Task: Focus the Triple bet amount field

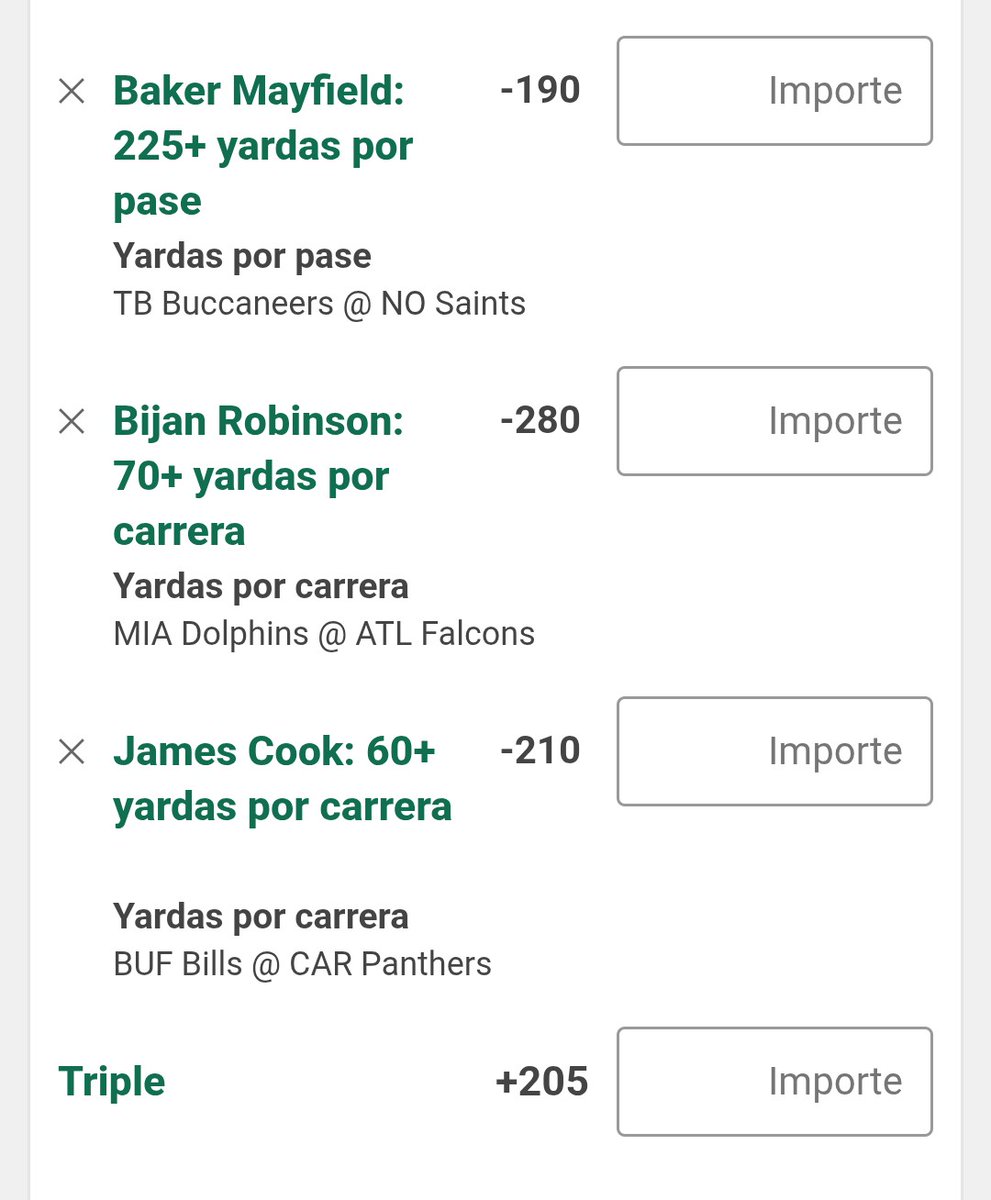Action: pos(774,1081)
